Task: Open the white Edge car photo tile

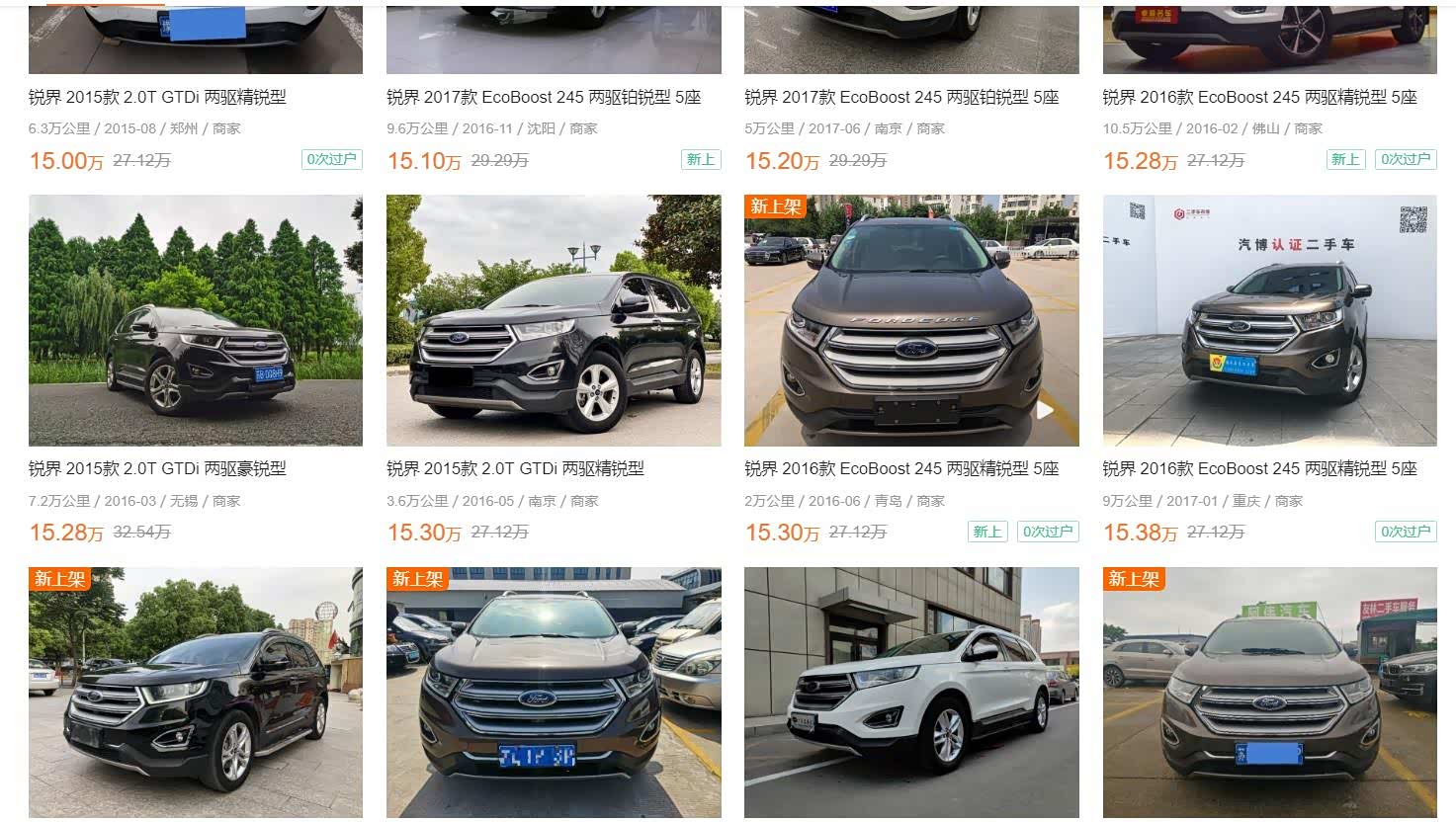Action: click(910, 692)
